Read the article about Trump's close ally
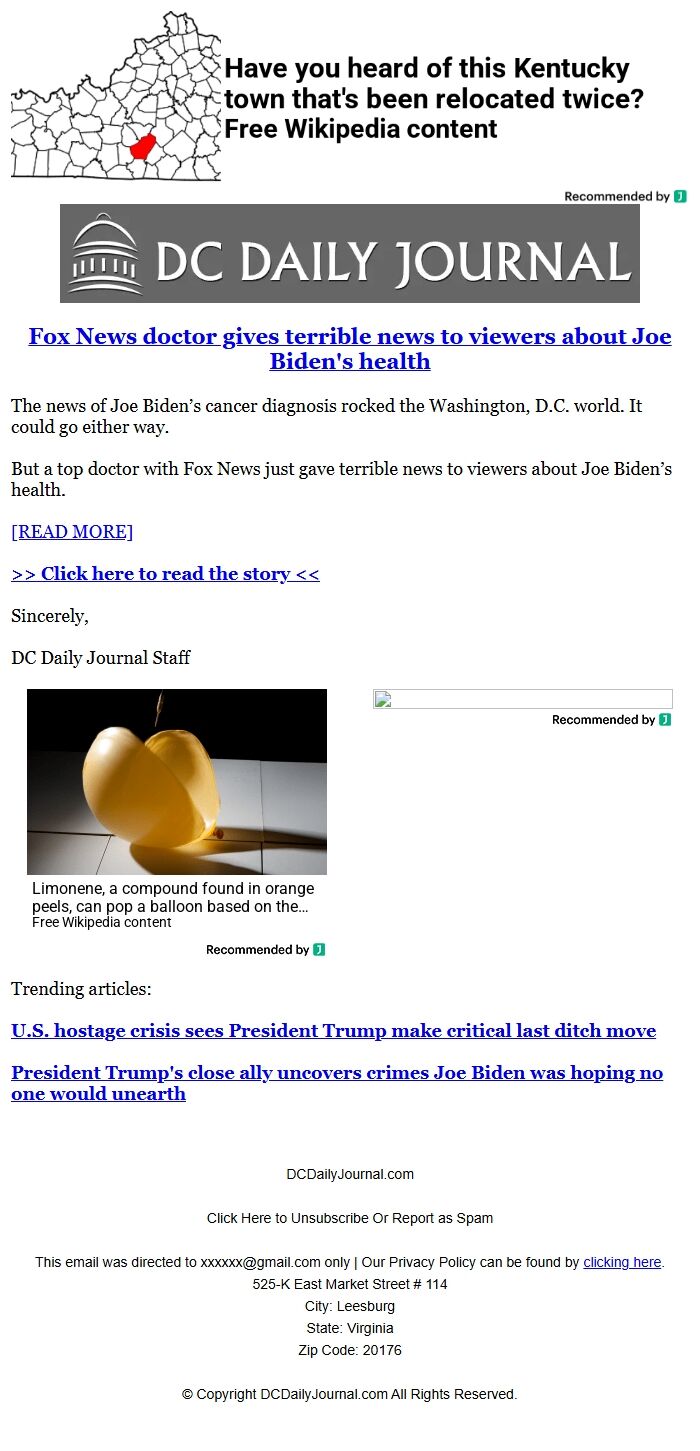Screen dimensions: 700x1451 pos(337,1083)
